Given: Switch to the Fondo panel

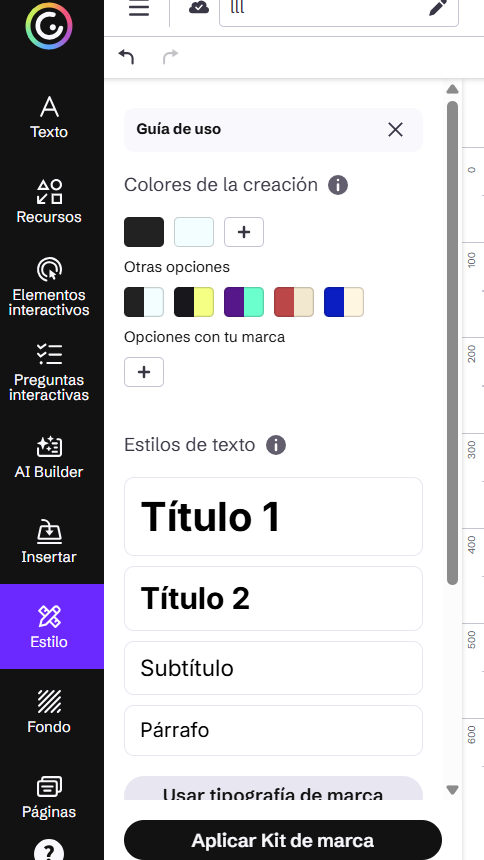Looking at the screenshot, I should point(49,711).
